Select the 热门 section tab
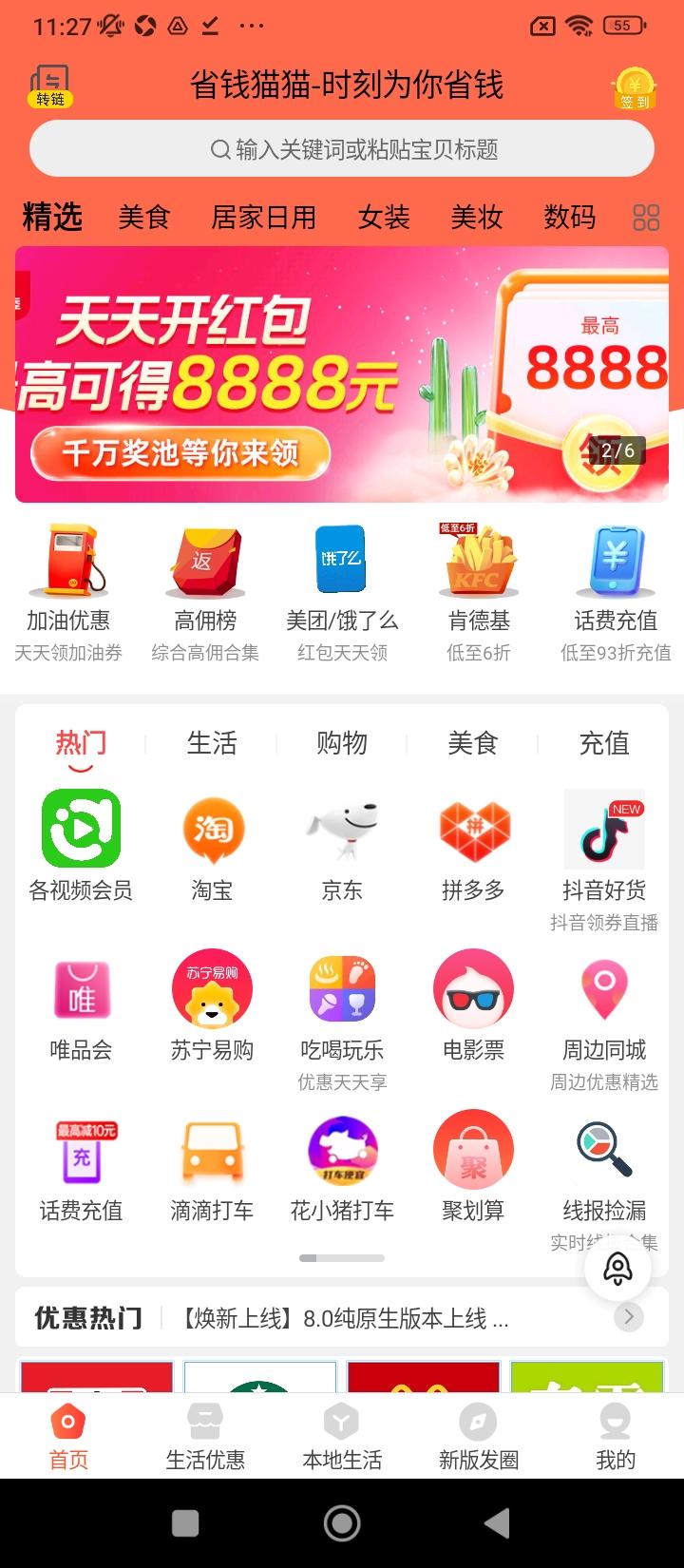 pos(81,743)
